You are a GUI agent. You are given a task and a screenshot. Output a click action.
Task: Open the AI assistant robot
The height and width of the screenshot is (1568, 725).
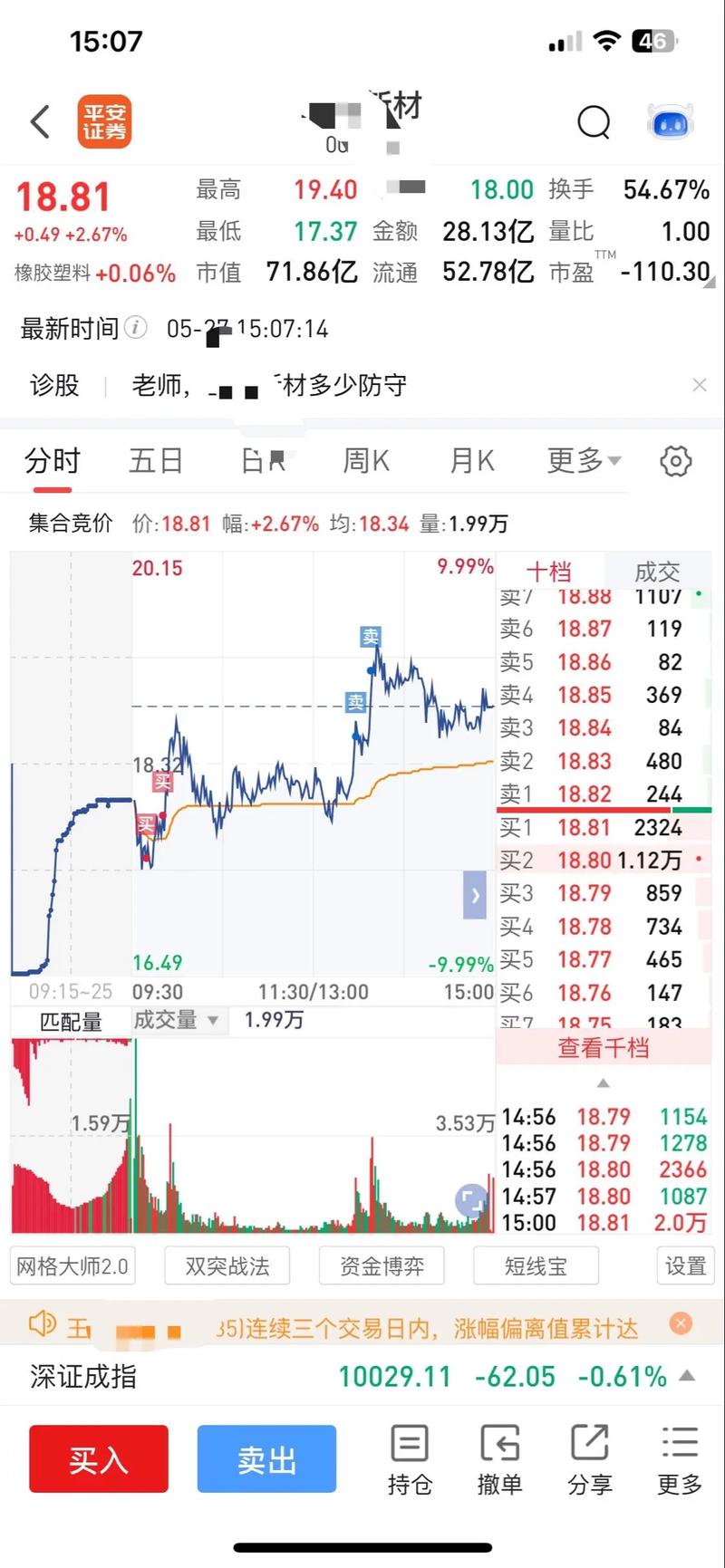pyautogui.click(x=669, y=121)
